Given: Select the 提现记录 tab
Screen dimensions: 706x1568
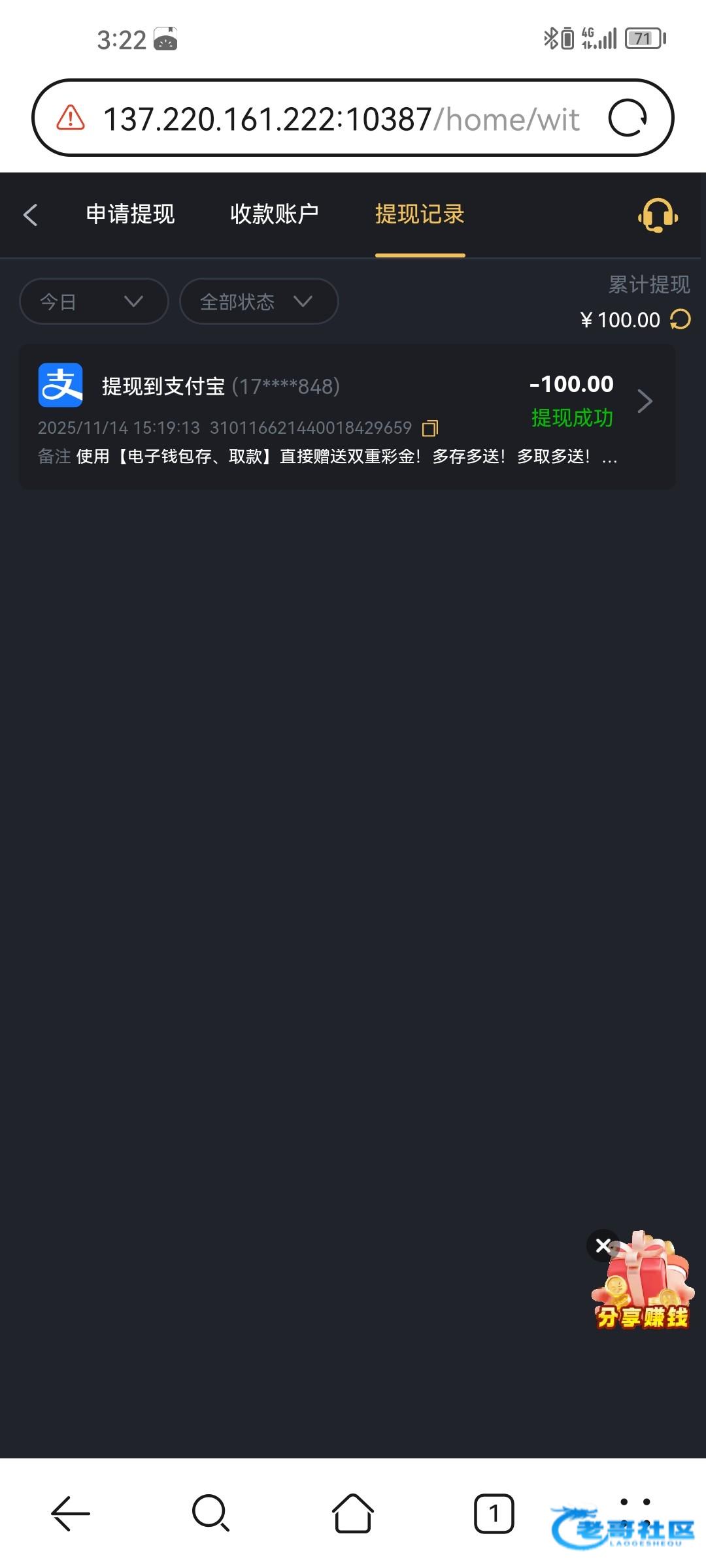Looking at the screenshot, I should pyautogui.click(x=420, y=214).
